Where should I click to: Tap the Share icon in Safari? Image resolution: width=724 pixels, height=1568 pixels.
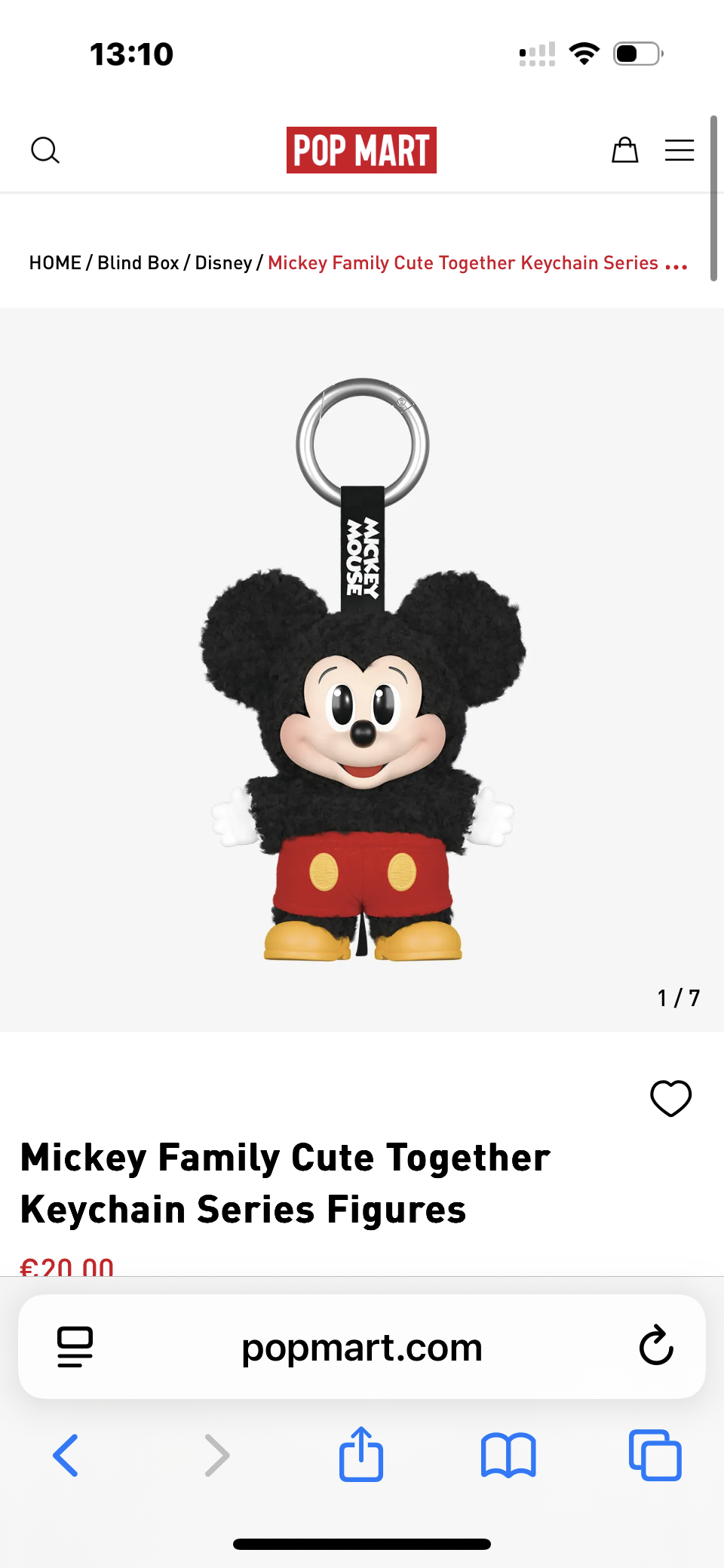(360, 1456)
